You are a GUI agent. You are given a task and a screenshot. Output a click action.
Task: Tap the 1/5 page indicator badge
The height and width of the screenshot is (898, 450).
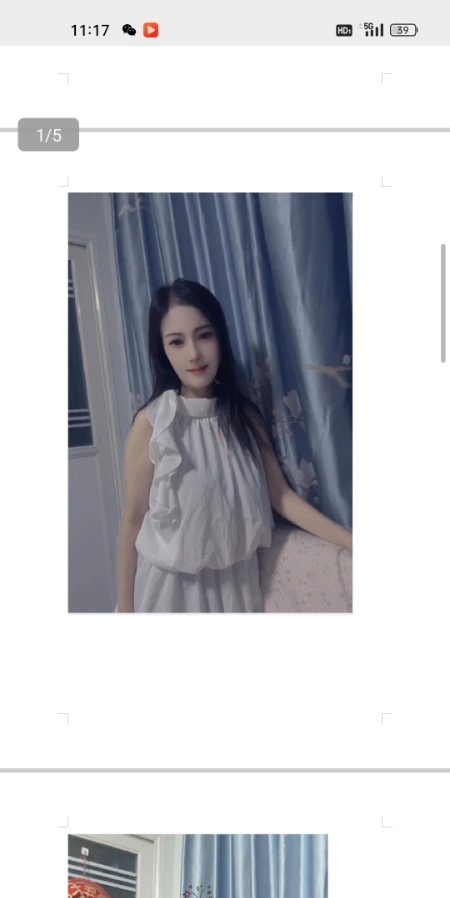click(x=48, y=135)
